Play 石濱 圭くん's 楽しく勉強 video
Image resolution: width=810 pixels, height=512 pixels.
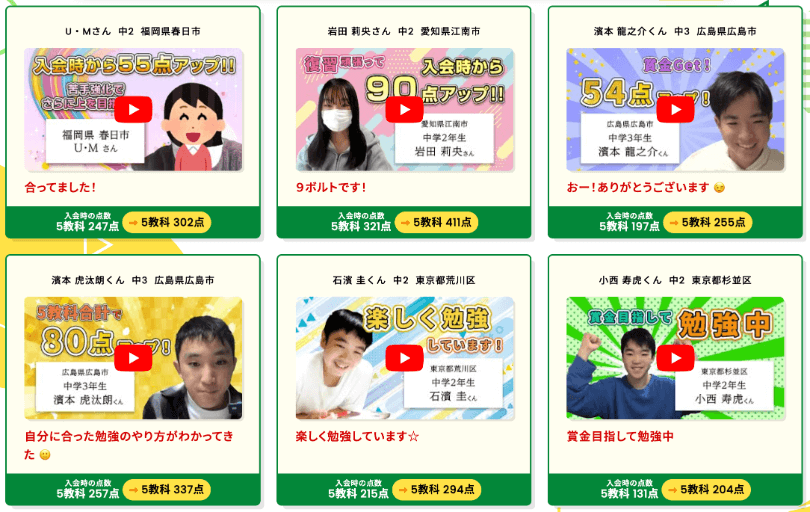[x=404, y=358]
